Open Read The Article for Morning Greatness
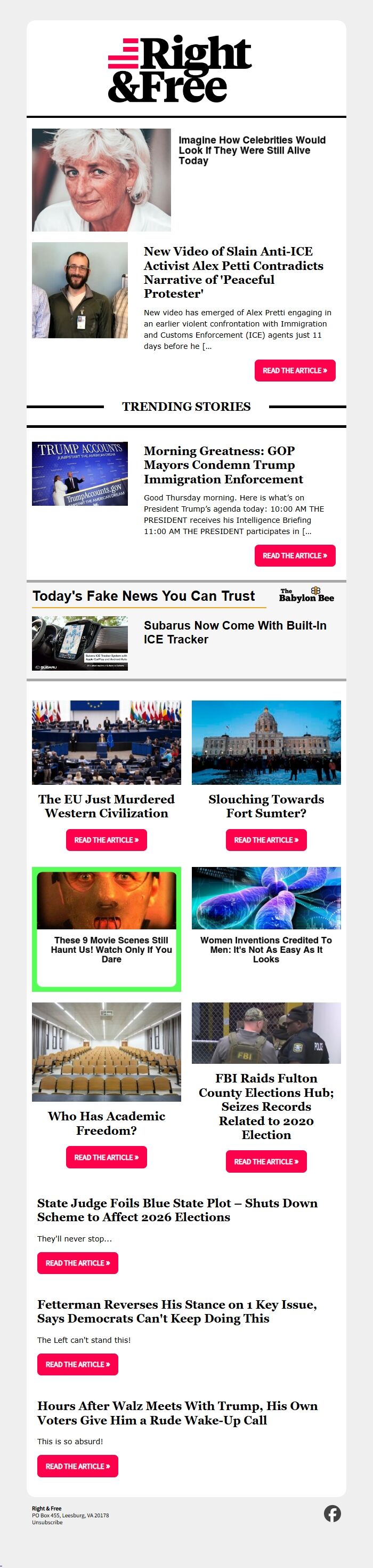Viewport: 373px width, 1568px height. [x=295, y=556]
